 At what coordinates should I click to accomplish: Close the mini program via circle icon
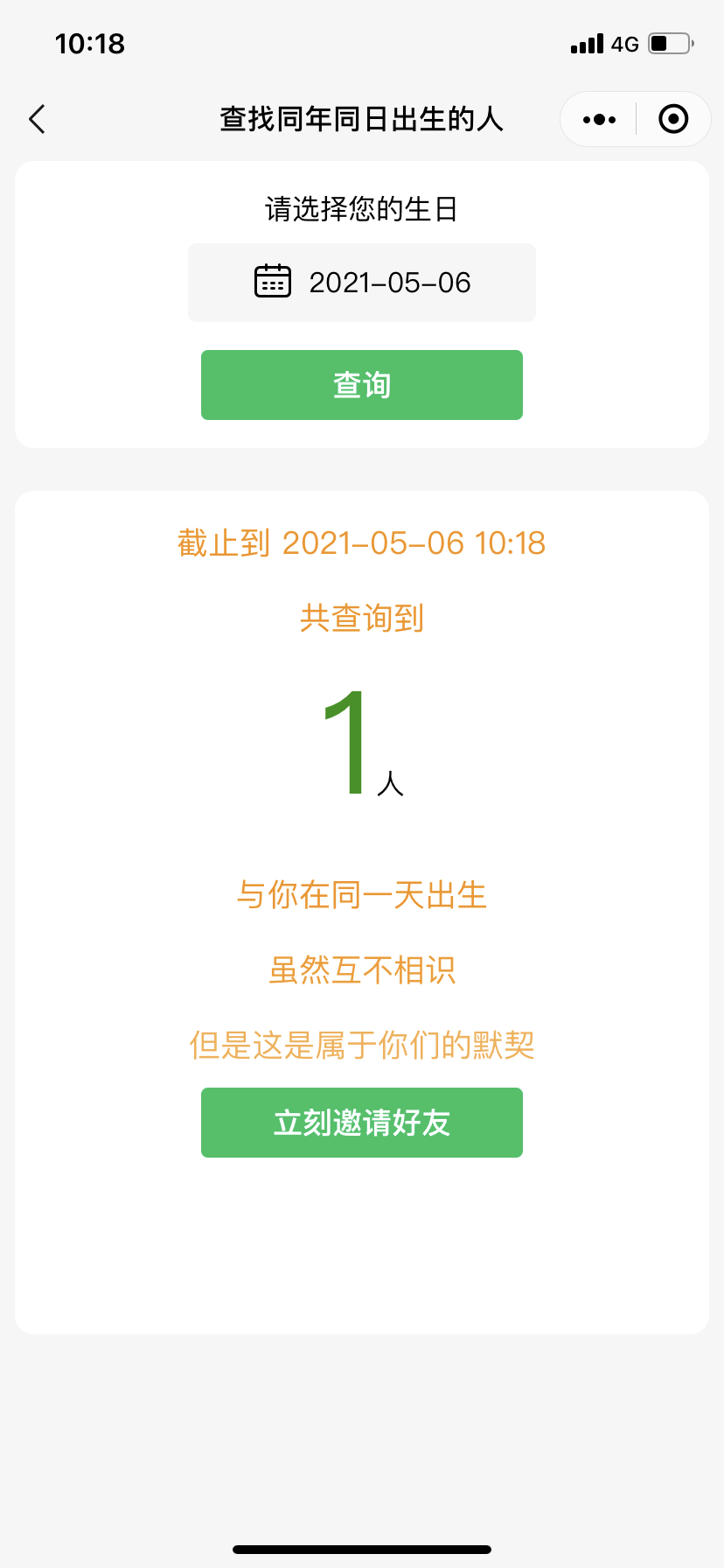[673, 119]
